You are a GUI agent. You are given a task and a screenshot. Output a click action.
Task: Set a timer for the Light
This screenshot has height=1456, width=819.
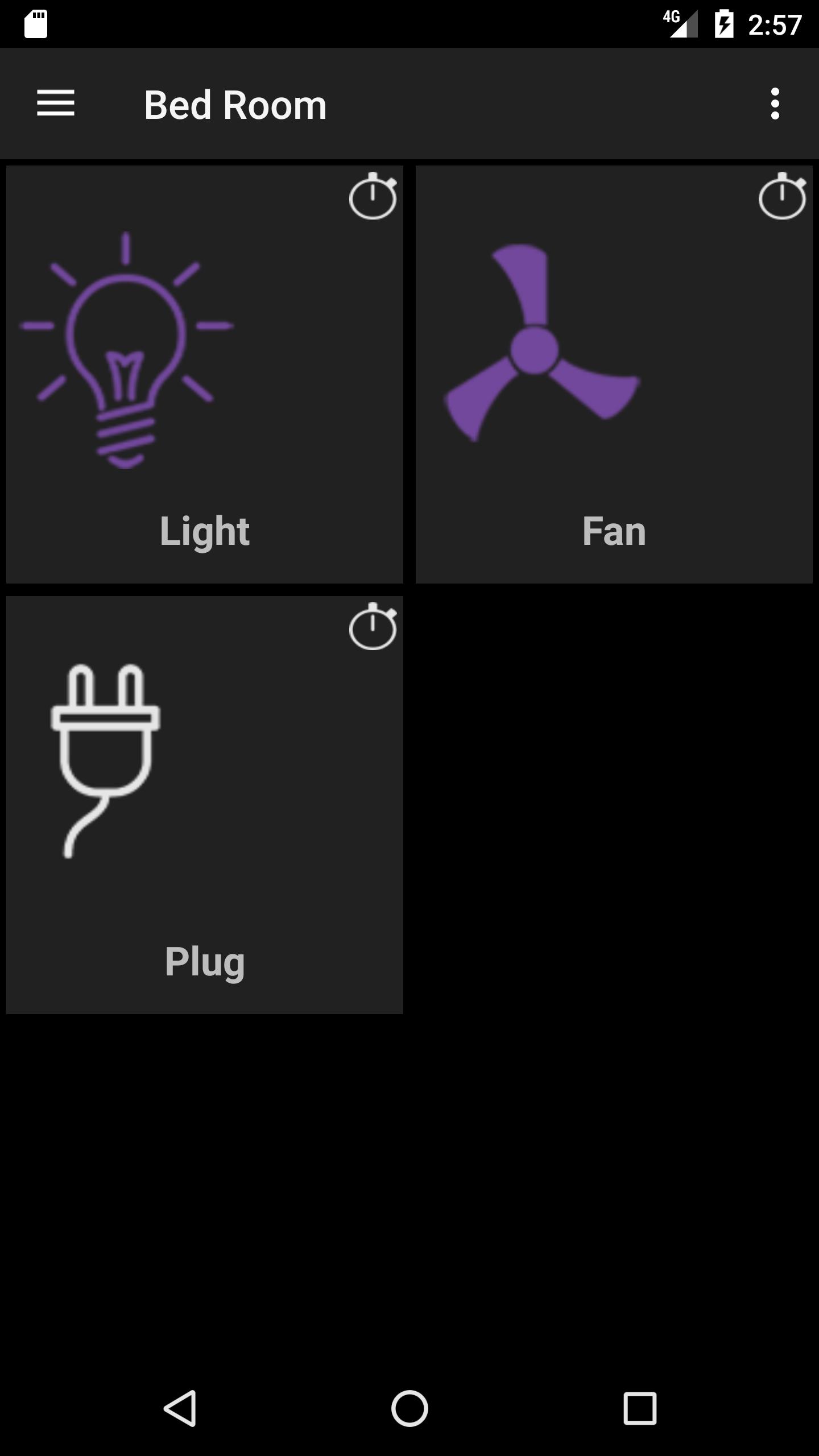tap(373, 196)
